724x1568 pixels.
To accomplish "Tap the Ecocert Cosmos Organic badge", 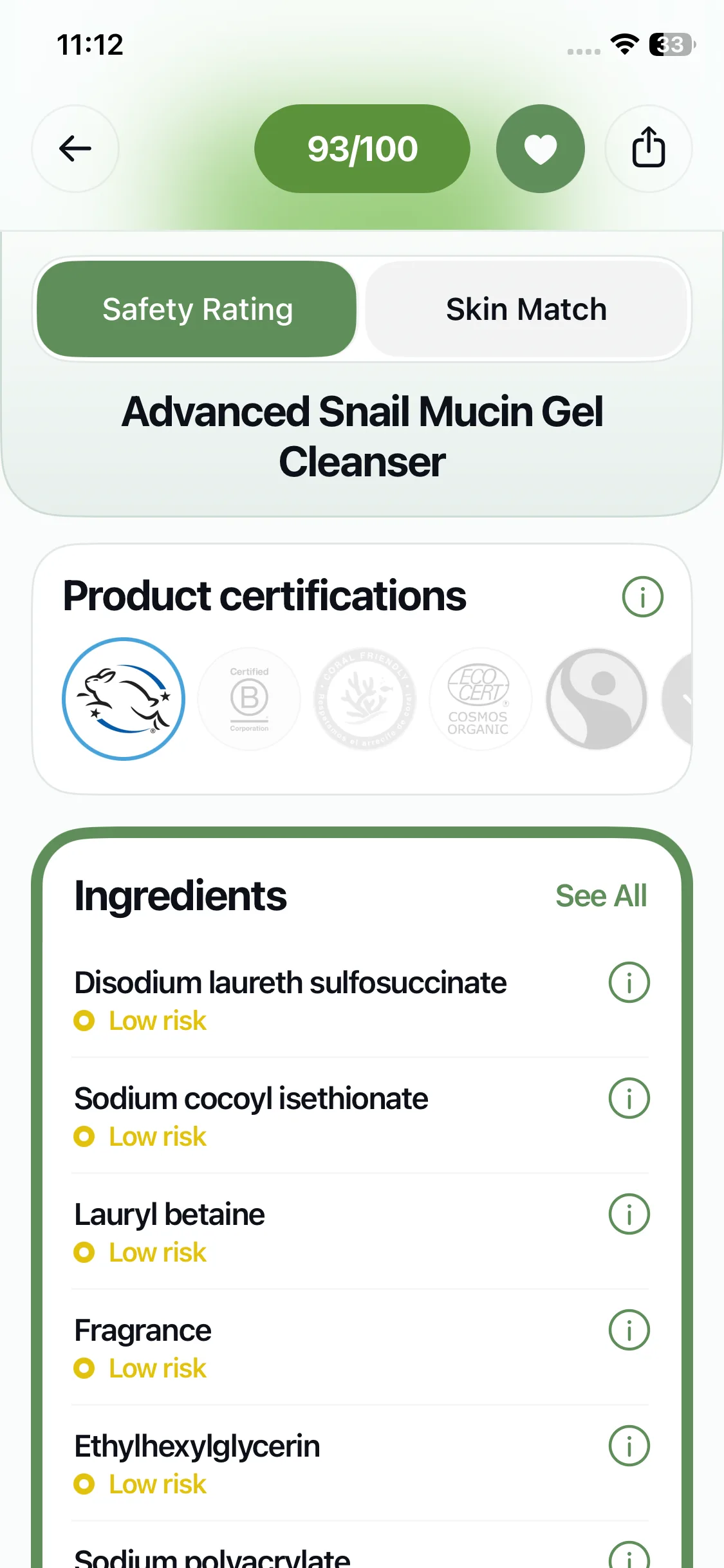I will click(x=480, y=699).
